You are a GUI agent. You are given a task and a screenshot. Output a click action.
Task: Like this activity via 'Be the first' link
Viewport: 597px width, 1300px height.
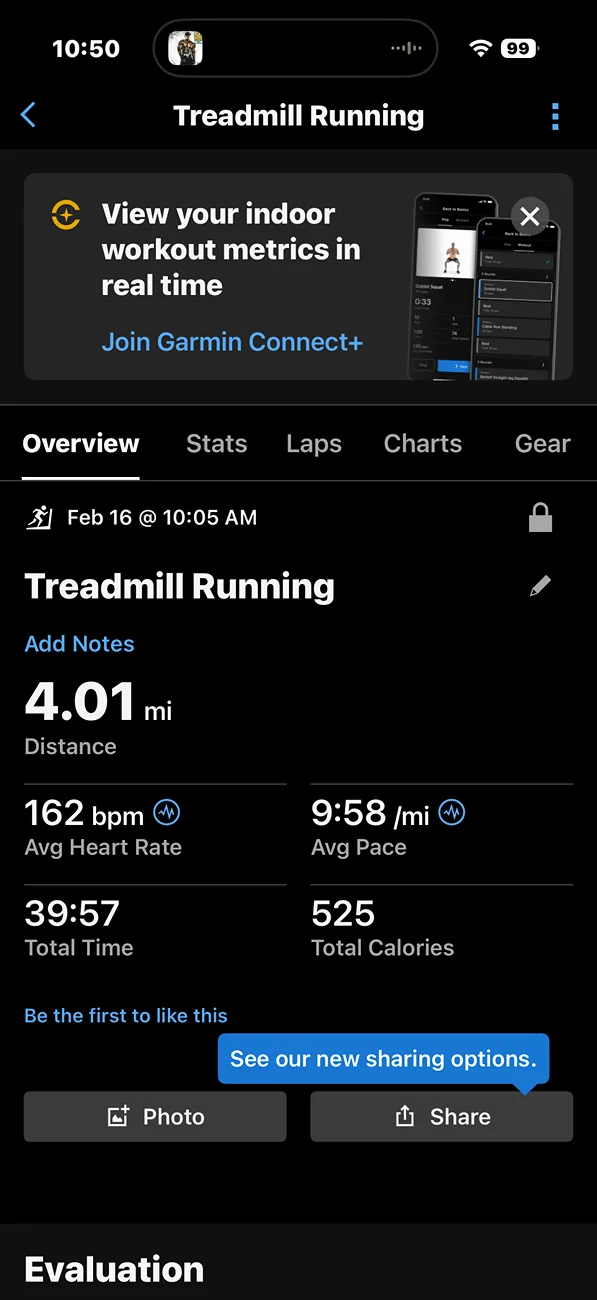(x=126, y=1015)
